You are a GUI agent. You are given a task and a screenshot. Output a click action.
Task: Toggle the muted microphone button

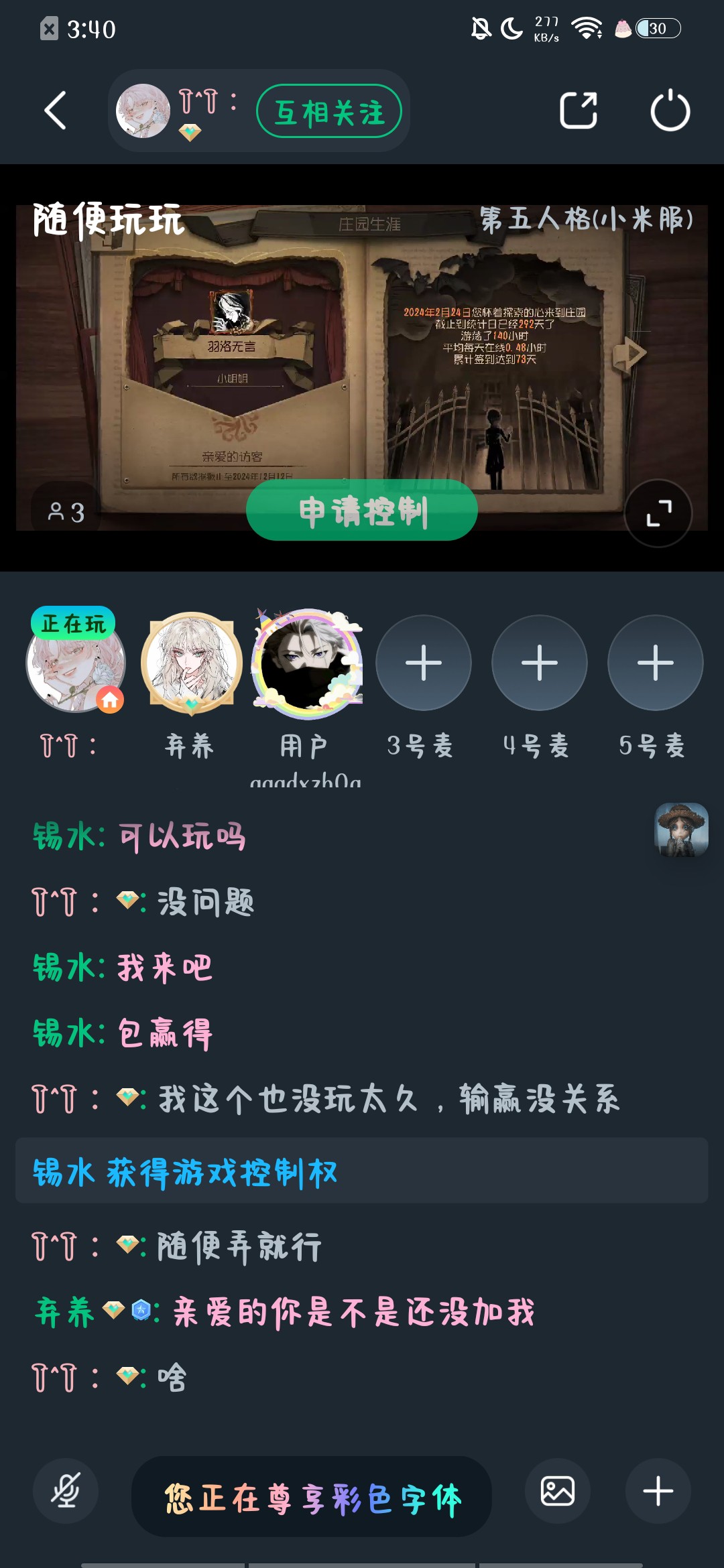click(66, 1491)
